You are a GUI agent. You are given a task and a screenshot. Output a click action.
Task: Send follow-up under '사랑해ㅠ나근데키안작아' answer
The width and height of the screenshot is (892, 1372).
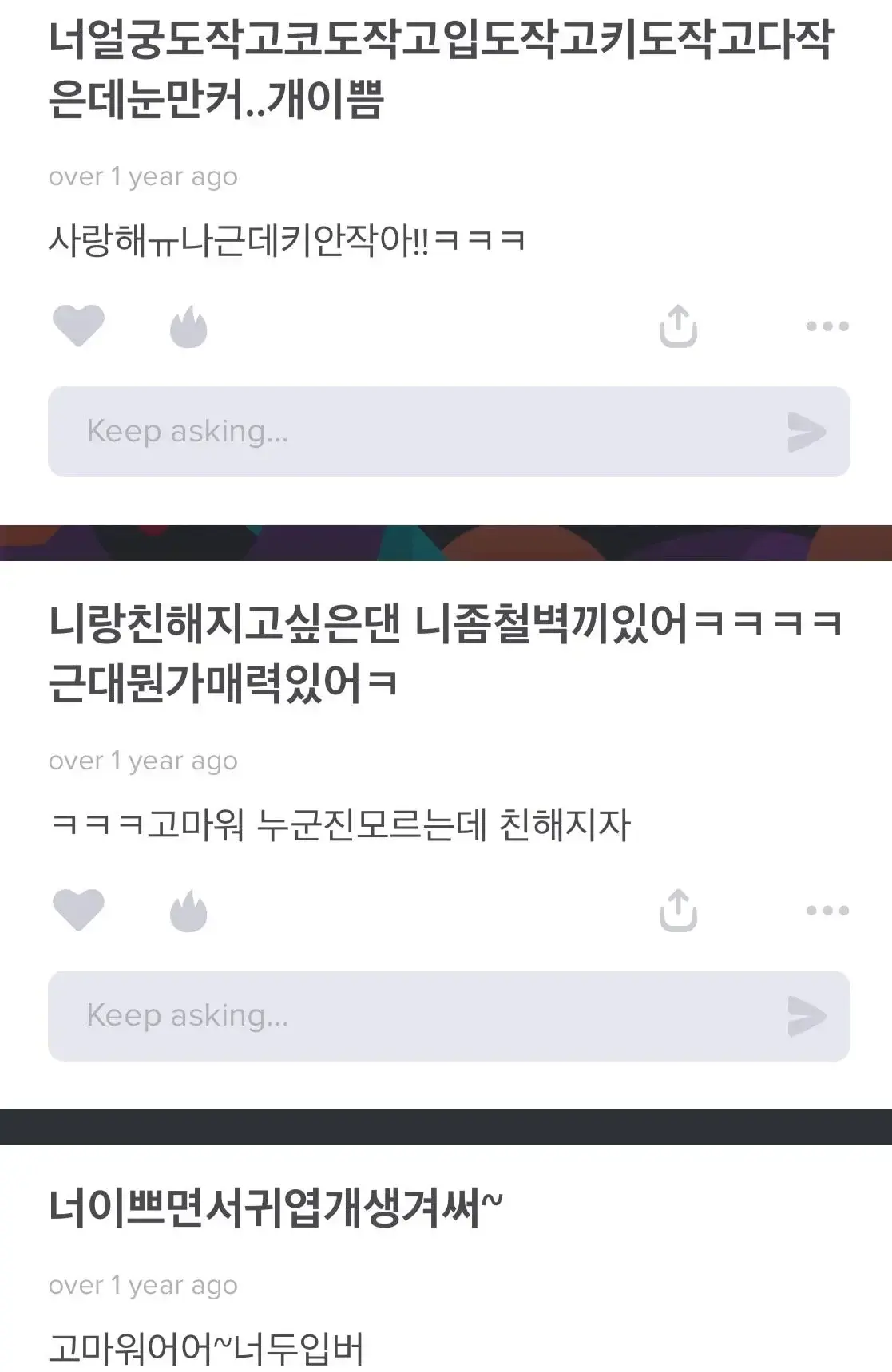807,432
